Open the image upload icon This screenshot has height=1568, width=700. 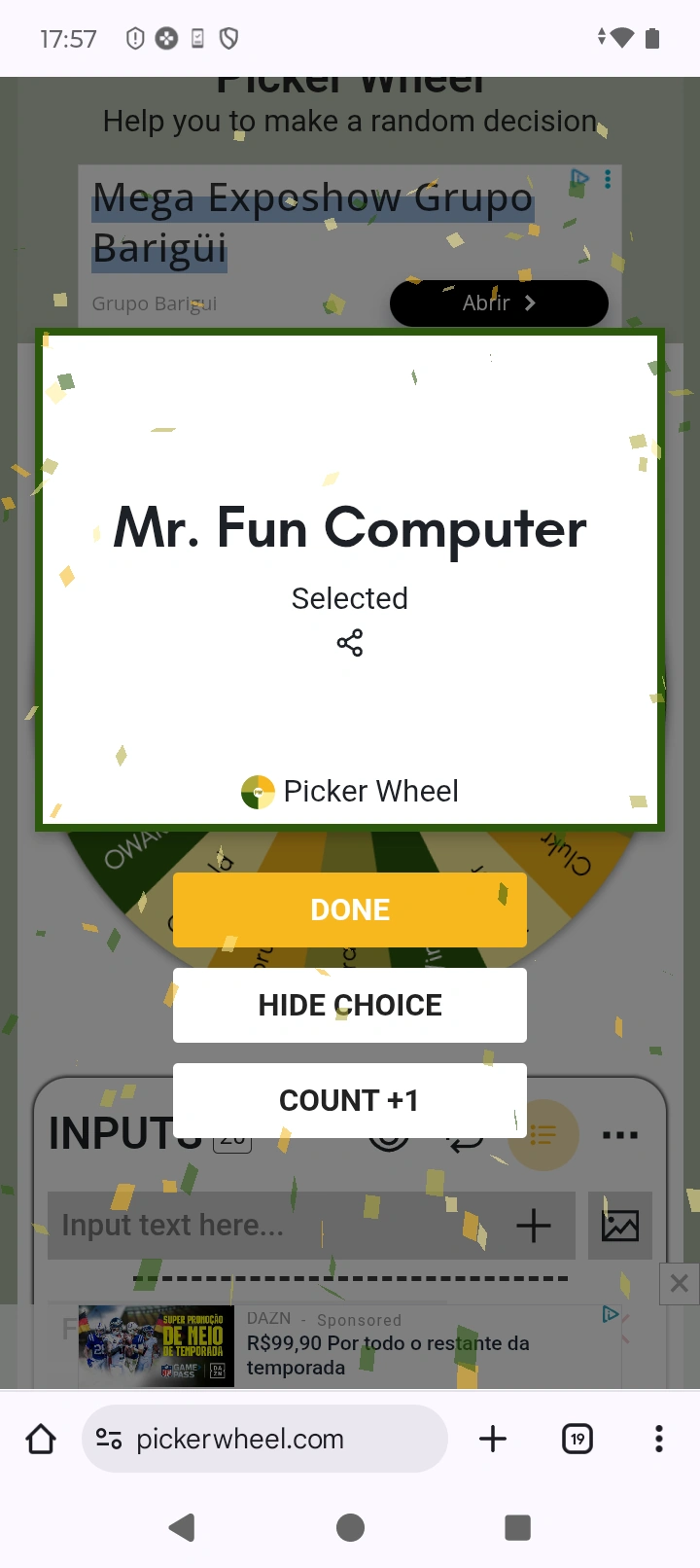[x=620, y=1226]
